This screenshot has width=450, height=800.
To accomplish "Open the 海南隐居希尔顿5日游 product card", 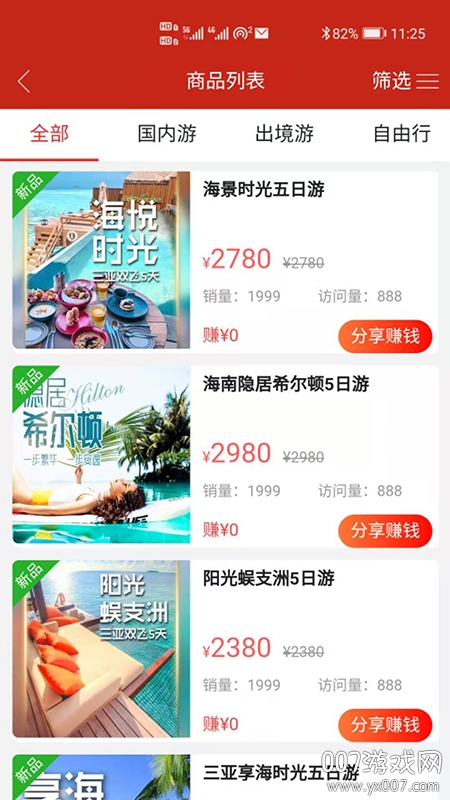I will coord(225,454).
